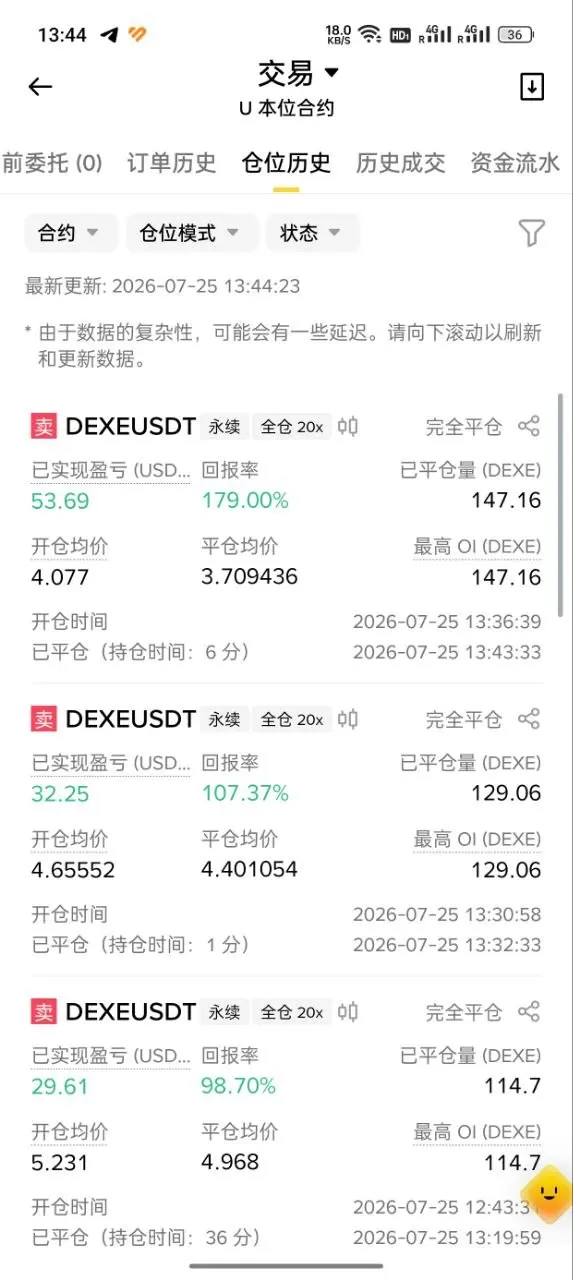573x1280 pixels.
Task: Switch to the 订单历史 tab
Action: [x=172, y=163]
